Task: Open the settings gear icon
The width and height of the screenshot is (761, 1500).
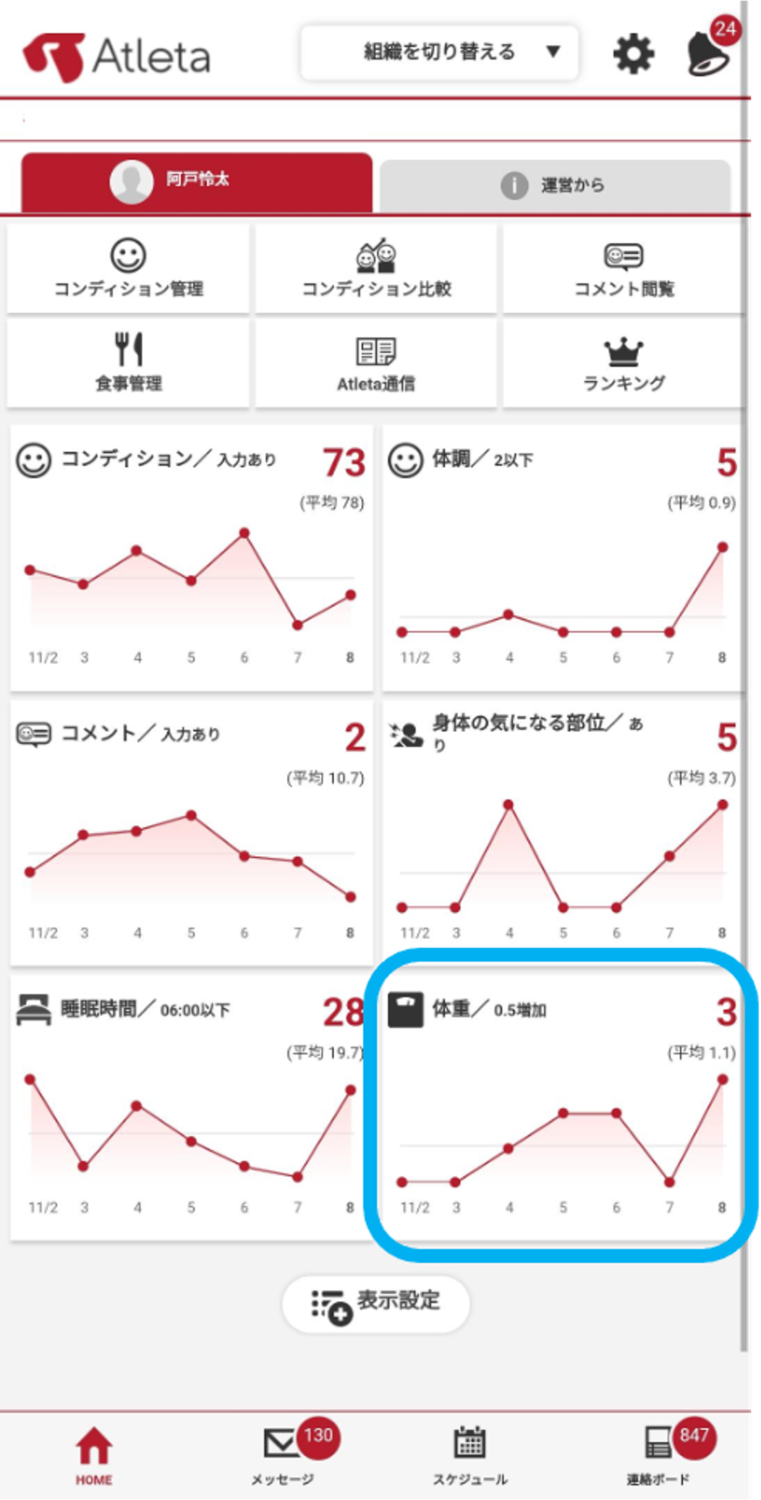Action: (x=633, y=54)
